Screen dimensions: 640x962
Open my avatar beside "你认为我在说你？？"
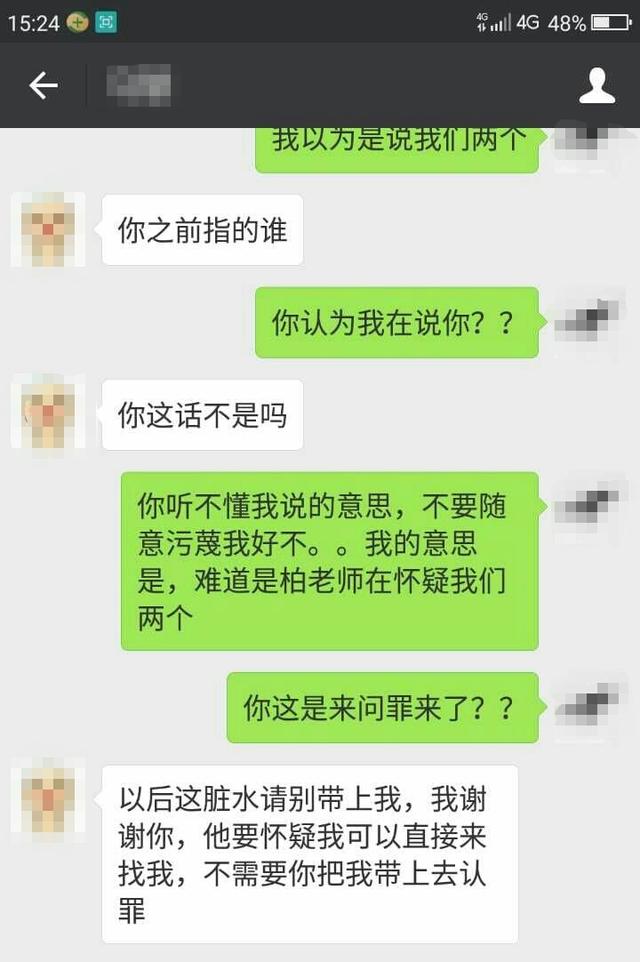coord(590,320)
